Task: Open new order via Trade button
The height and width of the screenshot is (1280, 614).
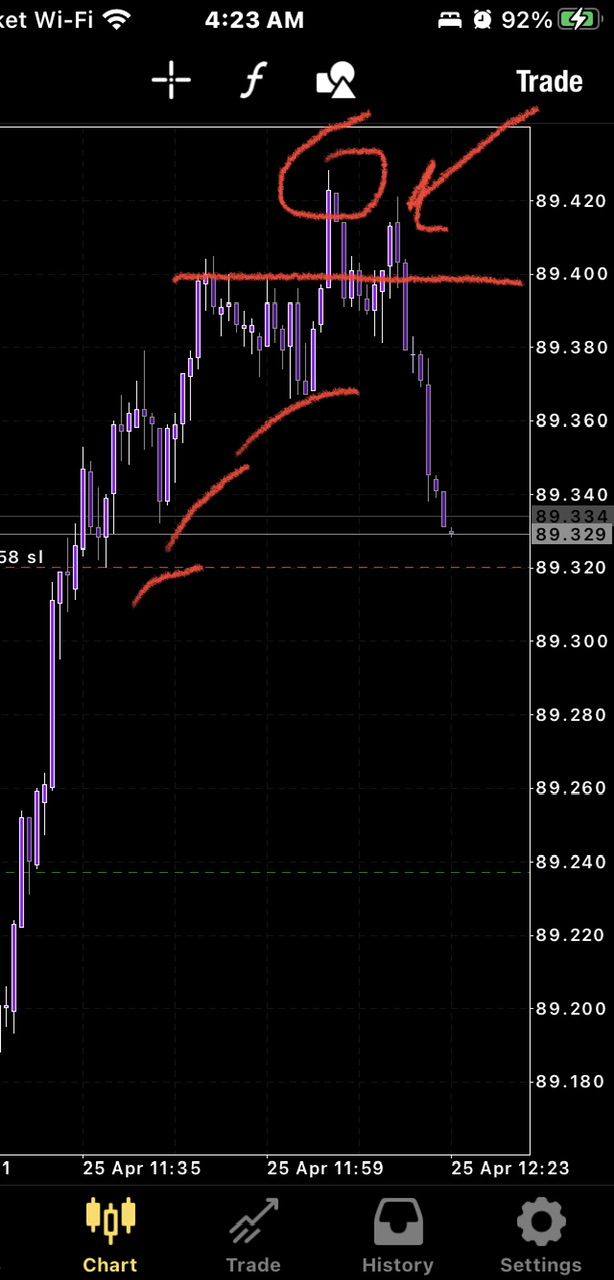Action: coord(549,81)
